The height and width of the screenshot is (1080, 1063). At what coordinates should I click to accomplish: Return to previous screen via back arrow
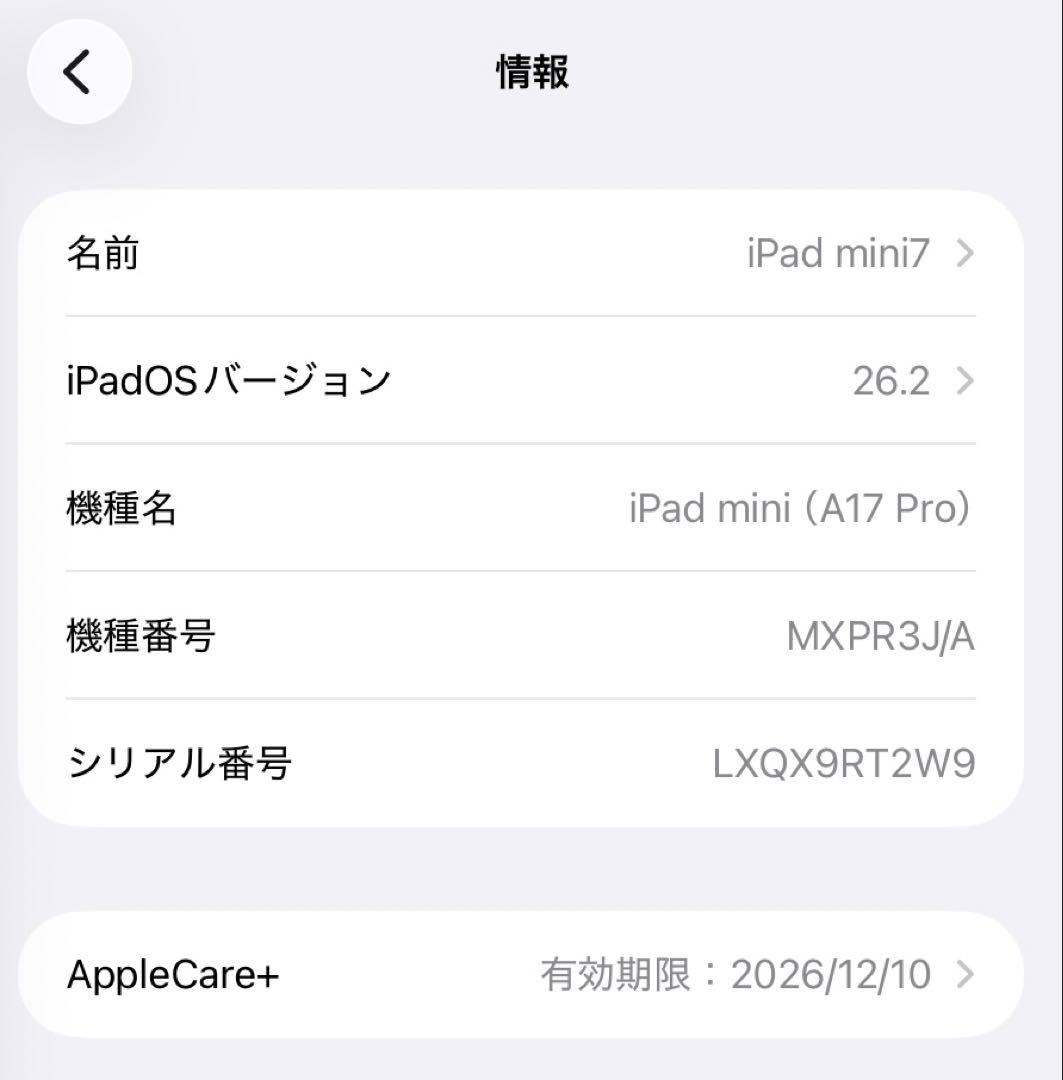[80, 72]
